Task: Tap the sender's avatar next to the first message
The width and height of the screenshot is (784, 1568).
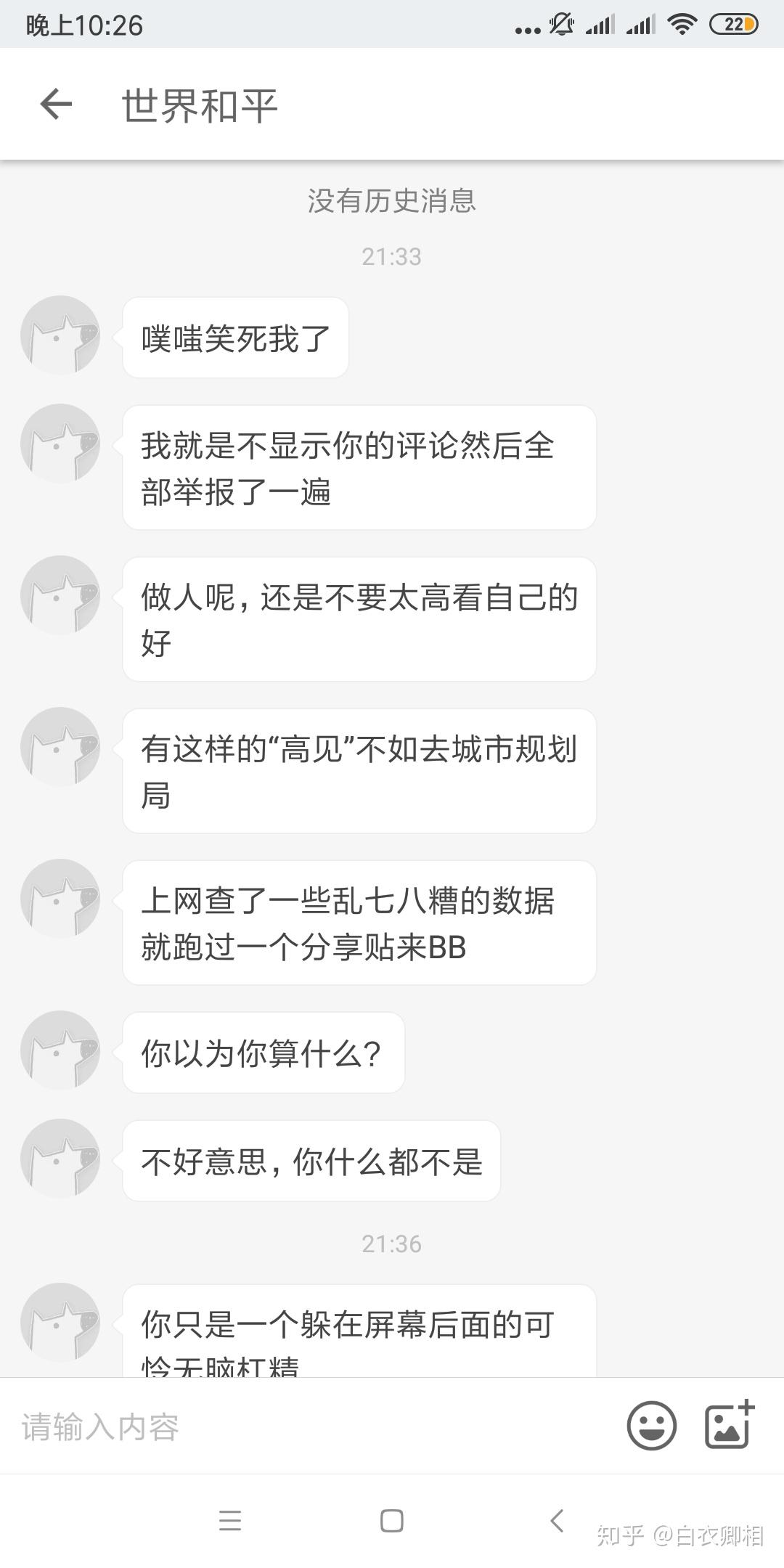Action: (60, 335)
